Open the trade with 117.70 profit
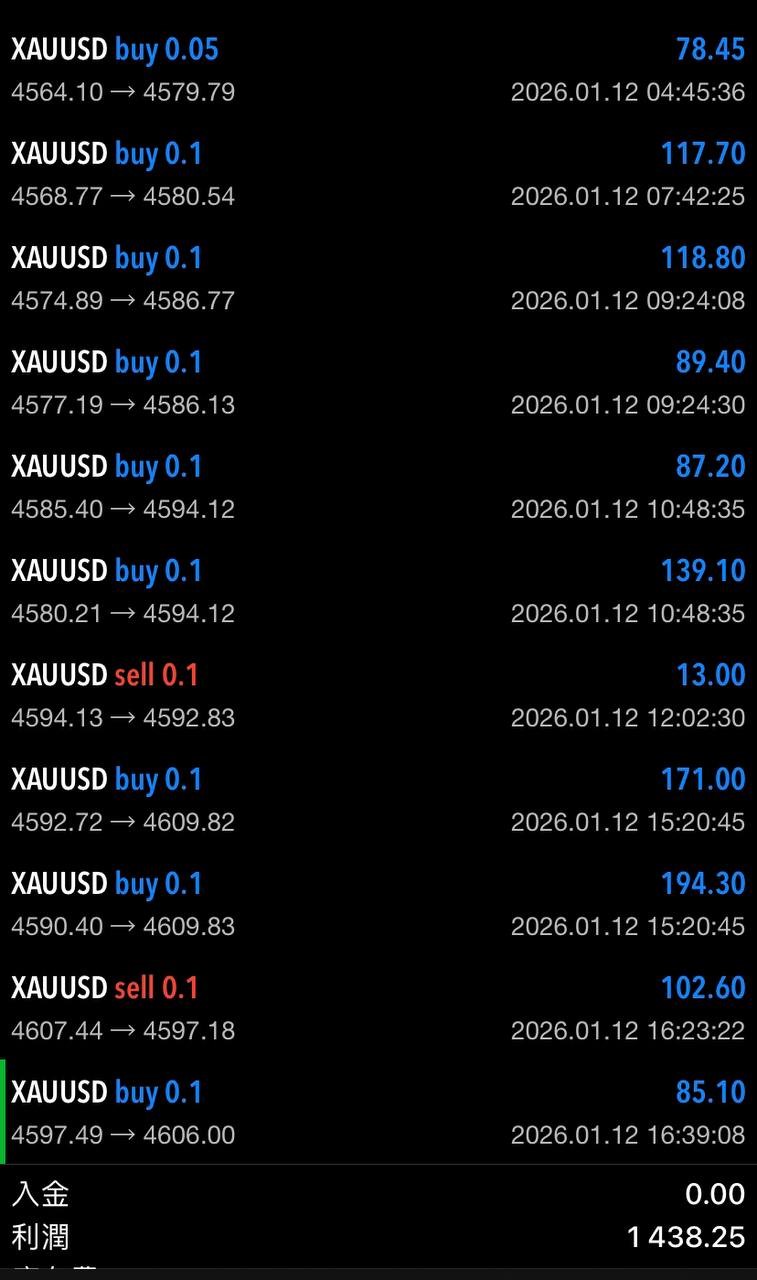Screen dimensions: 757x1280 (x=378, y=174)
